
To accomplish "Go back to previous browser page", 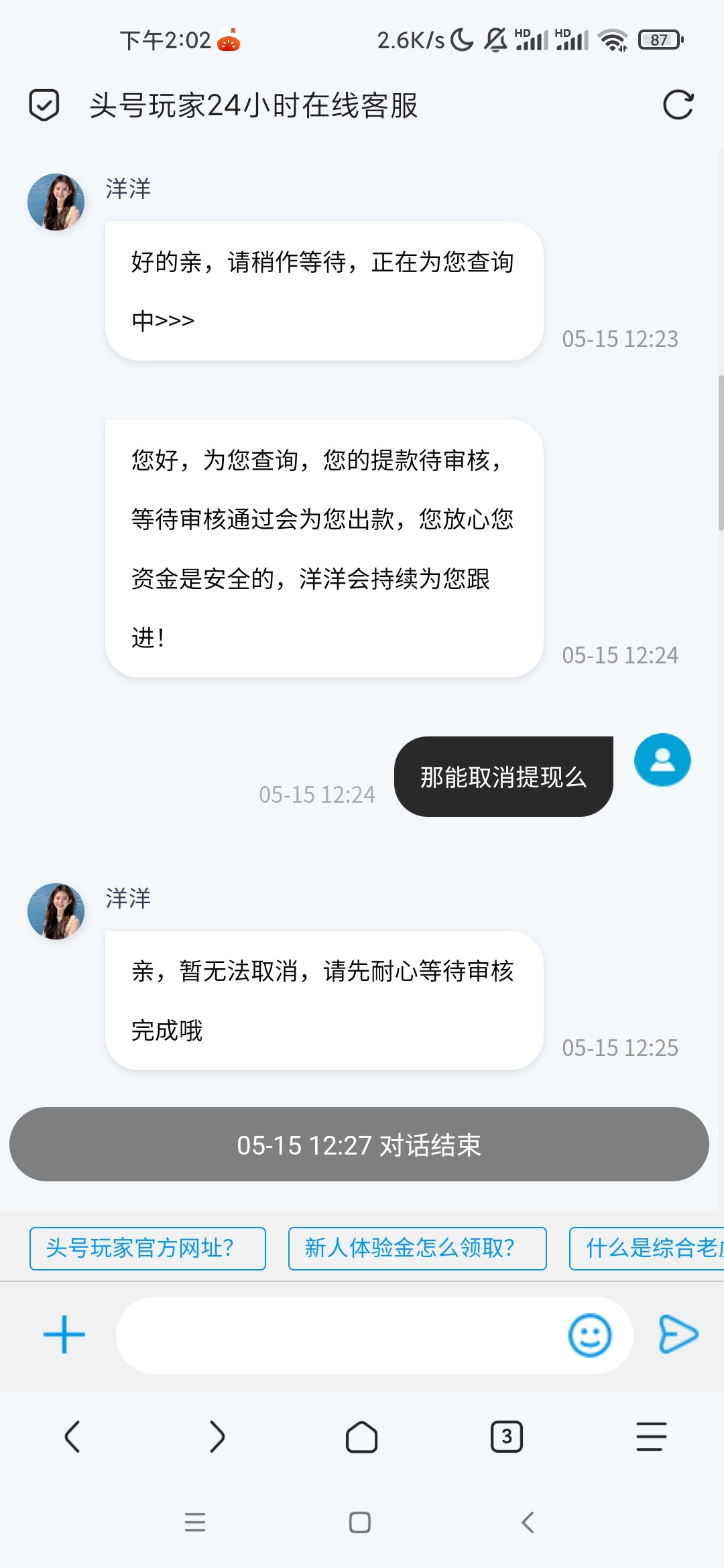I will tap(72, 1437).
